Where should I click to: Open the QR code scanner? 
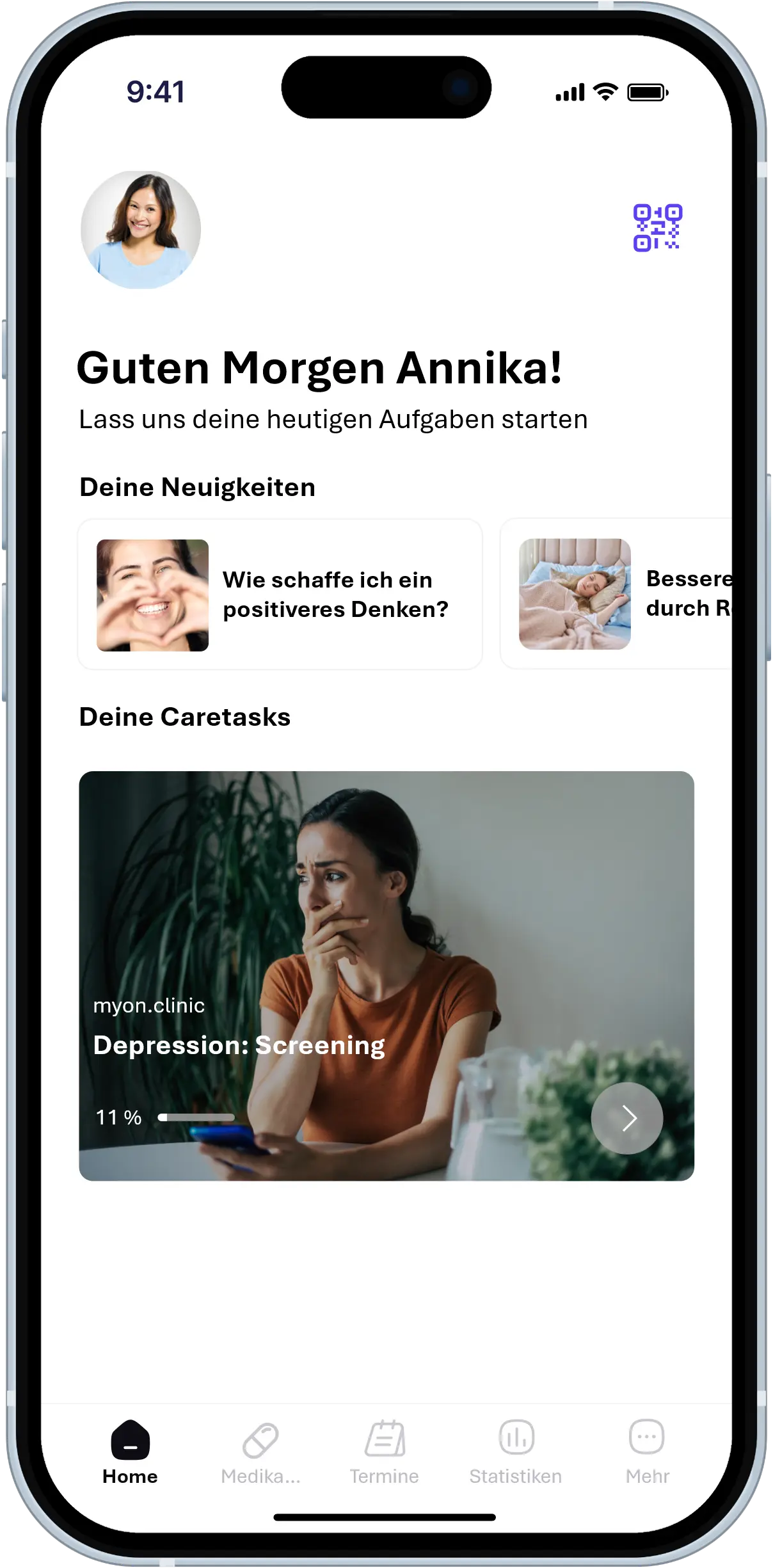coord(657,228)
